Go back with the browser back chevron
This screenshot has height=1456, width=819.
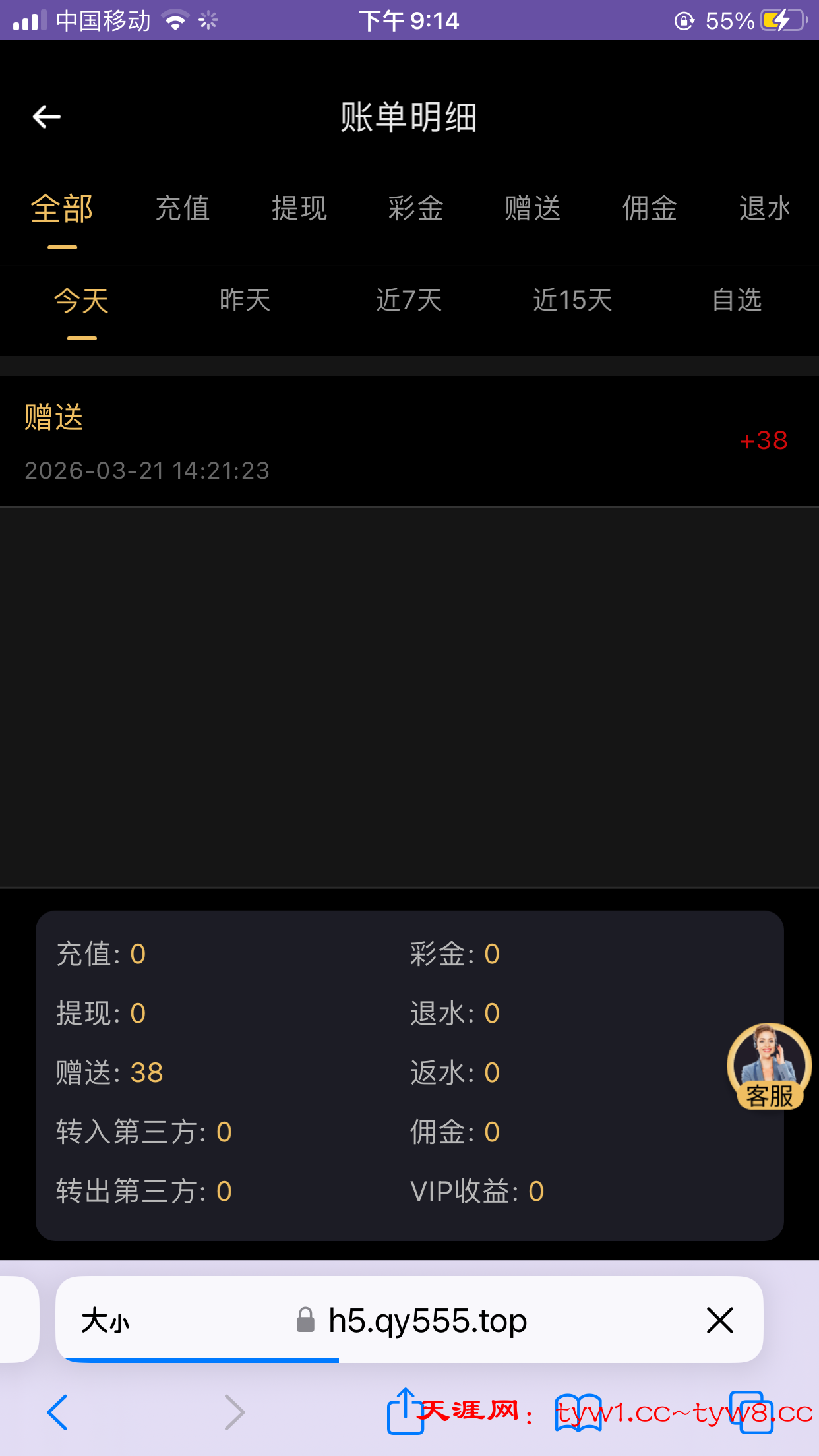(x=57, y=1412)
